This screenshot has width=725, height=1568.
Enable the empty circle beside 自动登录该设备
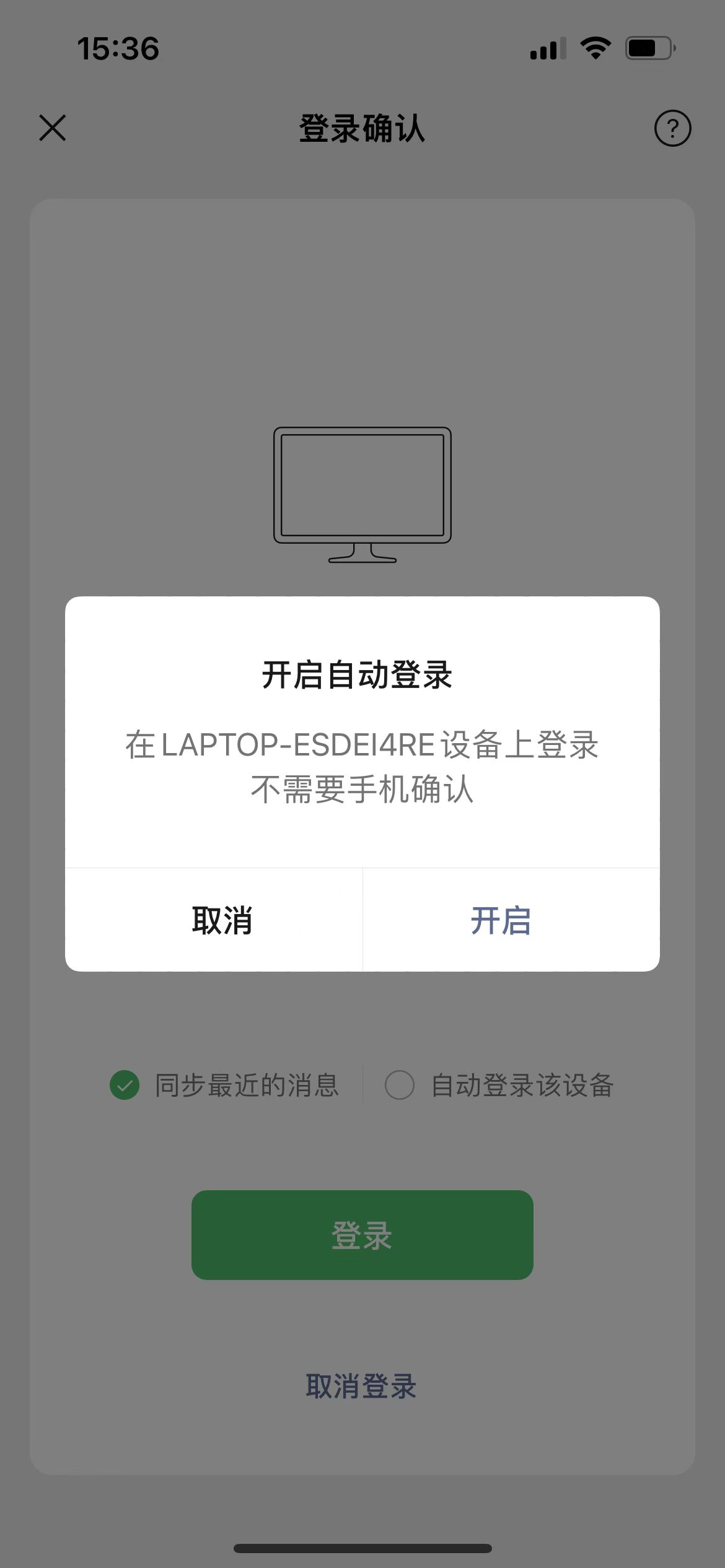click(x=398, y=1085)
